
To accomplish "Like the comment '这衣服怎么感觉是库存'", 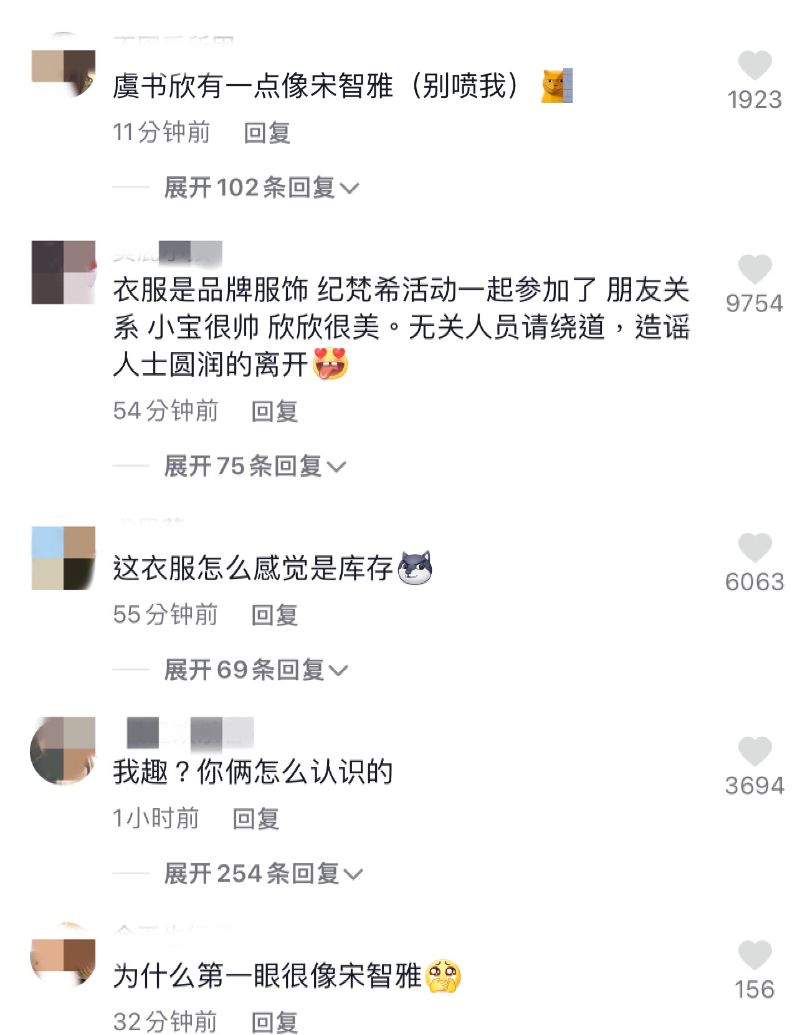I will pos(755,548).
